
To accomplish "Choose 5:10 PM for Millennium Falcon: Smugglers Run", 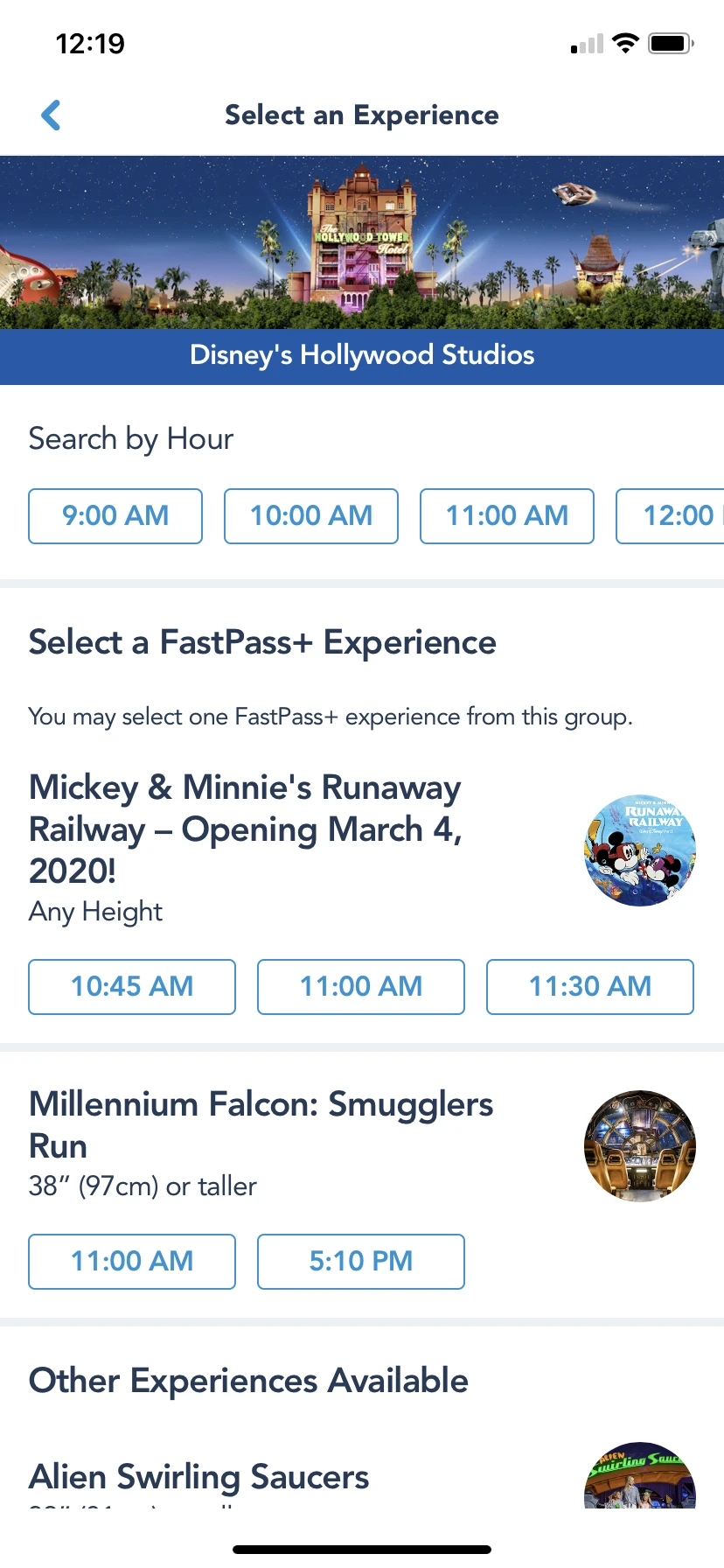I will click(x=361, y=1262).
